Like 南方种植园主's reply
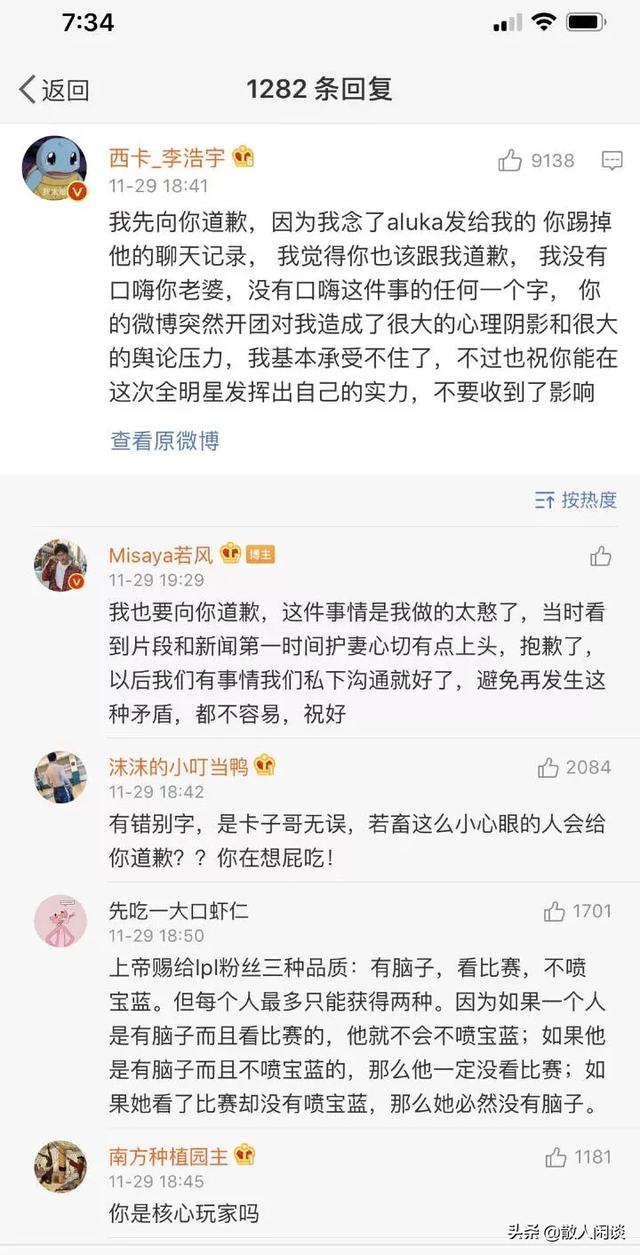 coord(578,1157)
